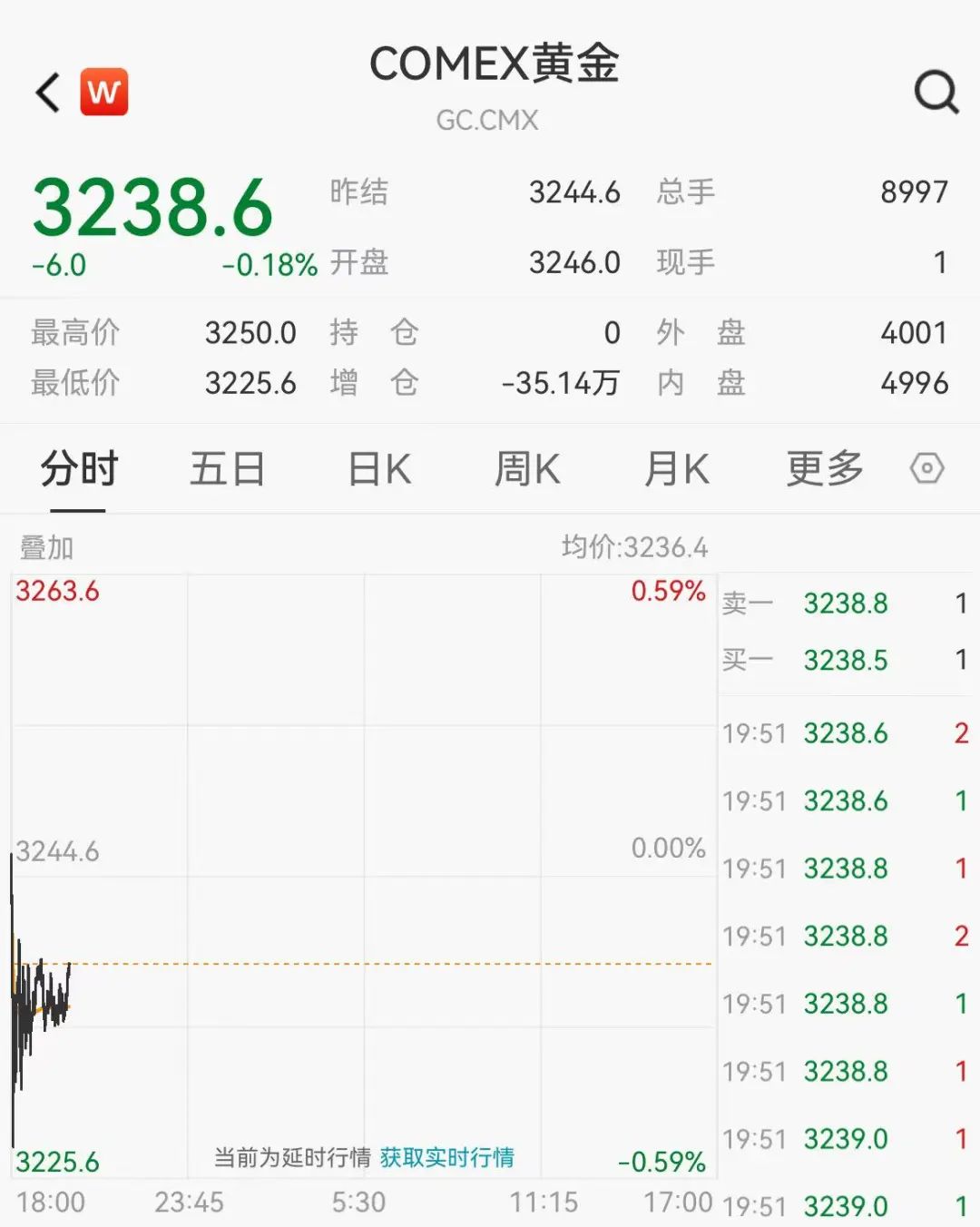Viewport: 980px width, 1227px height.
Task: Open the 更多 chart options
Action: pos(824,469)
